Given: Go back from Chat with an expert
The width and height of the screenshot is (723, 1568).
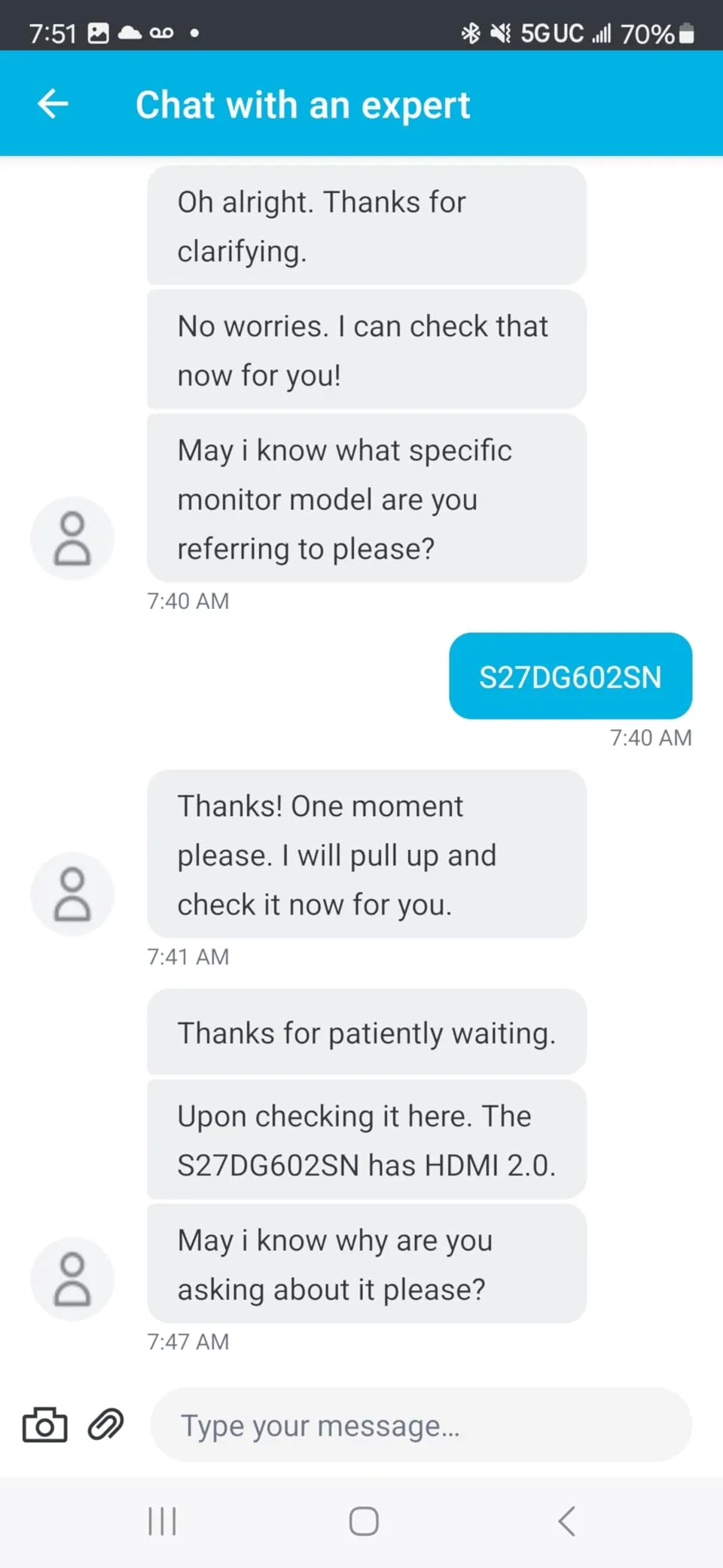Looking at the screenshot, I should click(x=53, y=104).
